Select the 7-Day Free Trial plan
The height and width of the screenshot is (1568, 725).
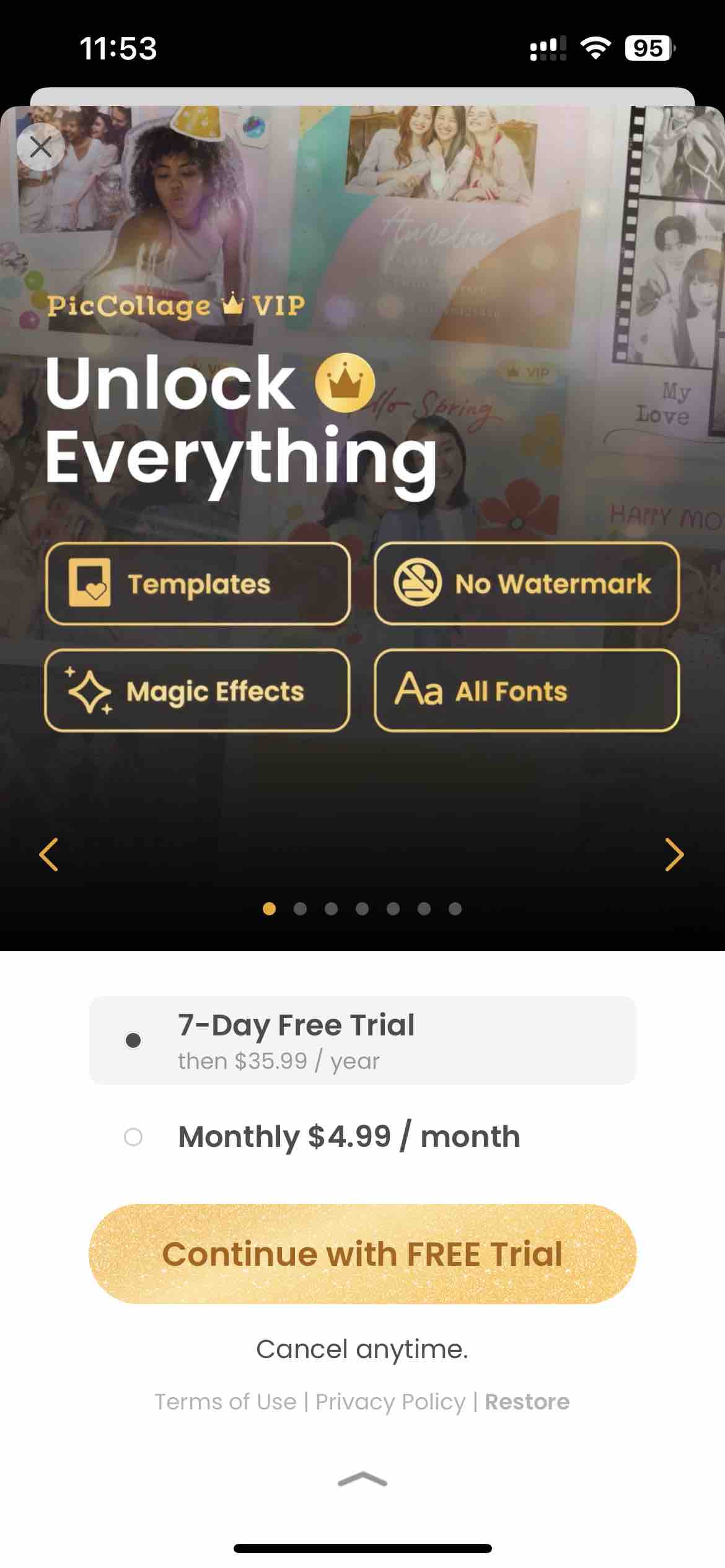coord(362,1040)
